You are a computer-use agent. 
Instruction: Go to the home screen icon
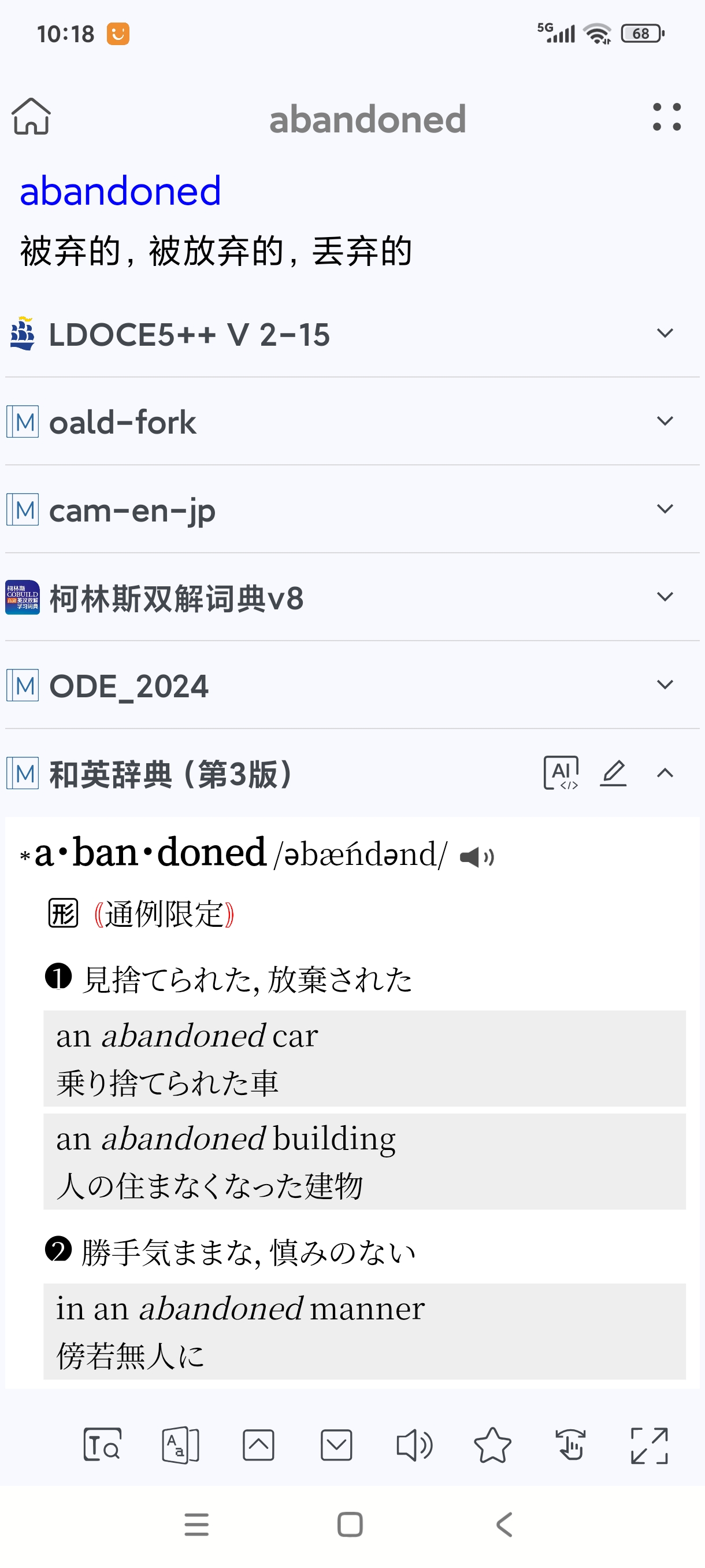tap(31, 116)
